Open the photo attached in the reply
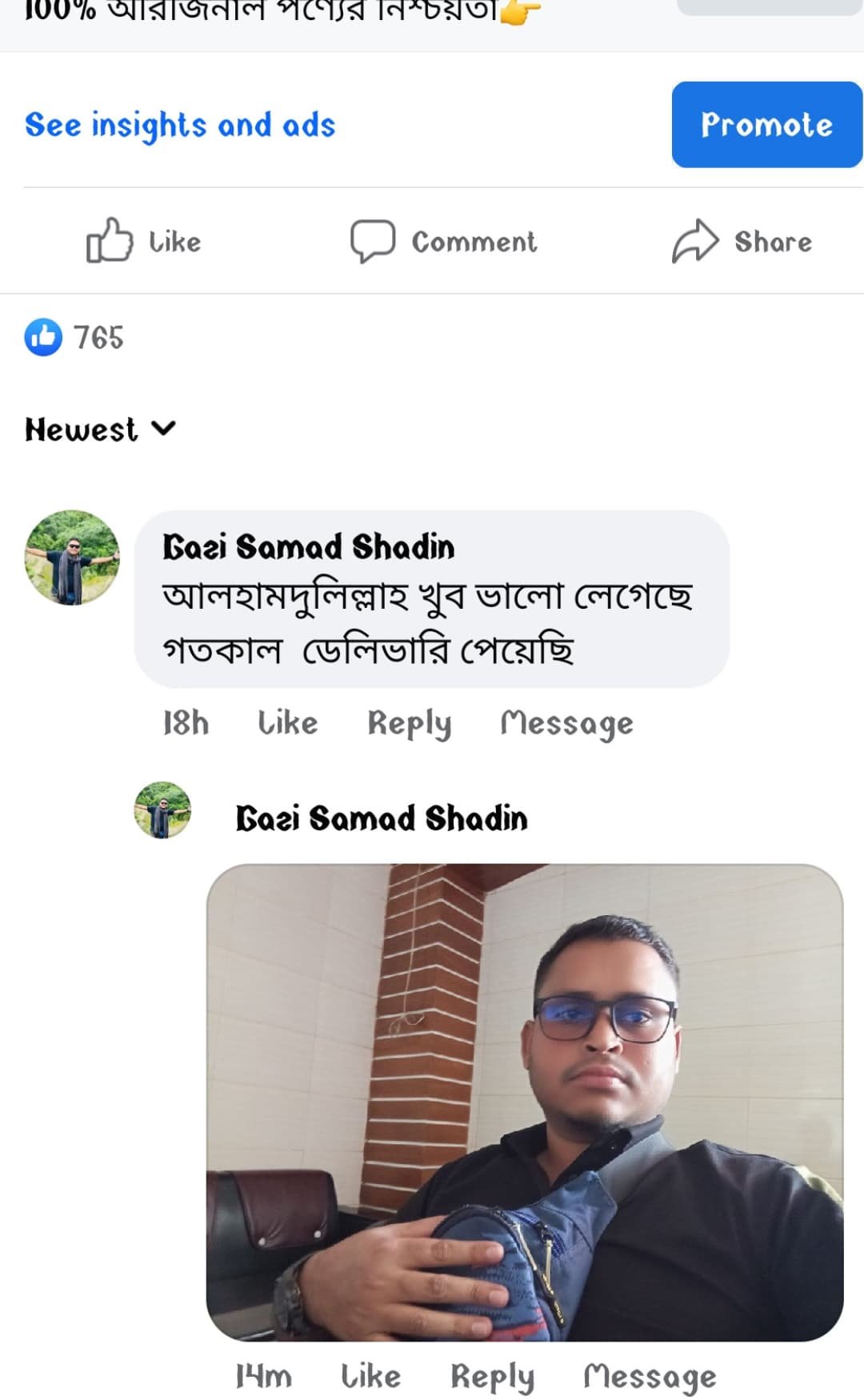 coord(524,1102)
